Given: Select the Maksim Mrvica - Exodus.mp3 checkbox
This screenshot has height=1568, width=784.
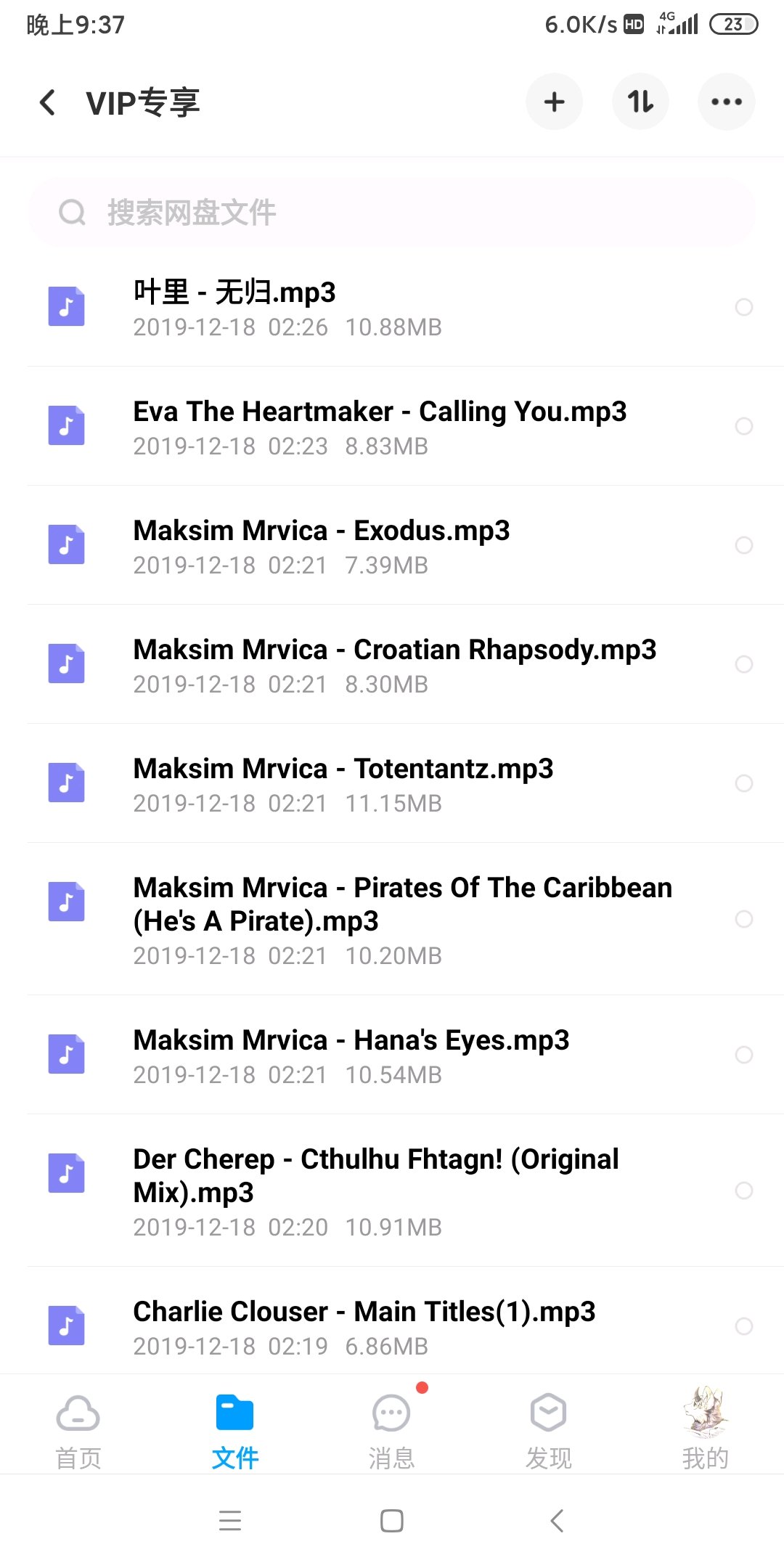Looking at the screenshot, I should [744, 545].
